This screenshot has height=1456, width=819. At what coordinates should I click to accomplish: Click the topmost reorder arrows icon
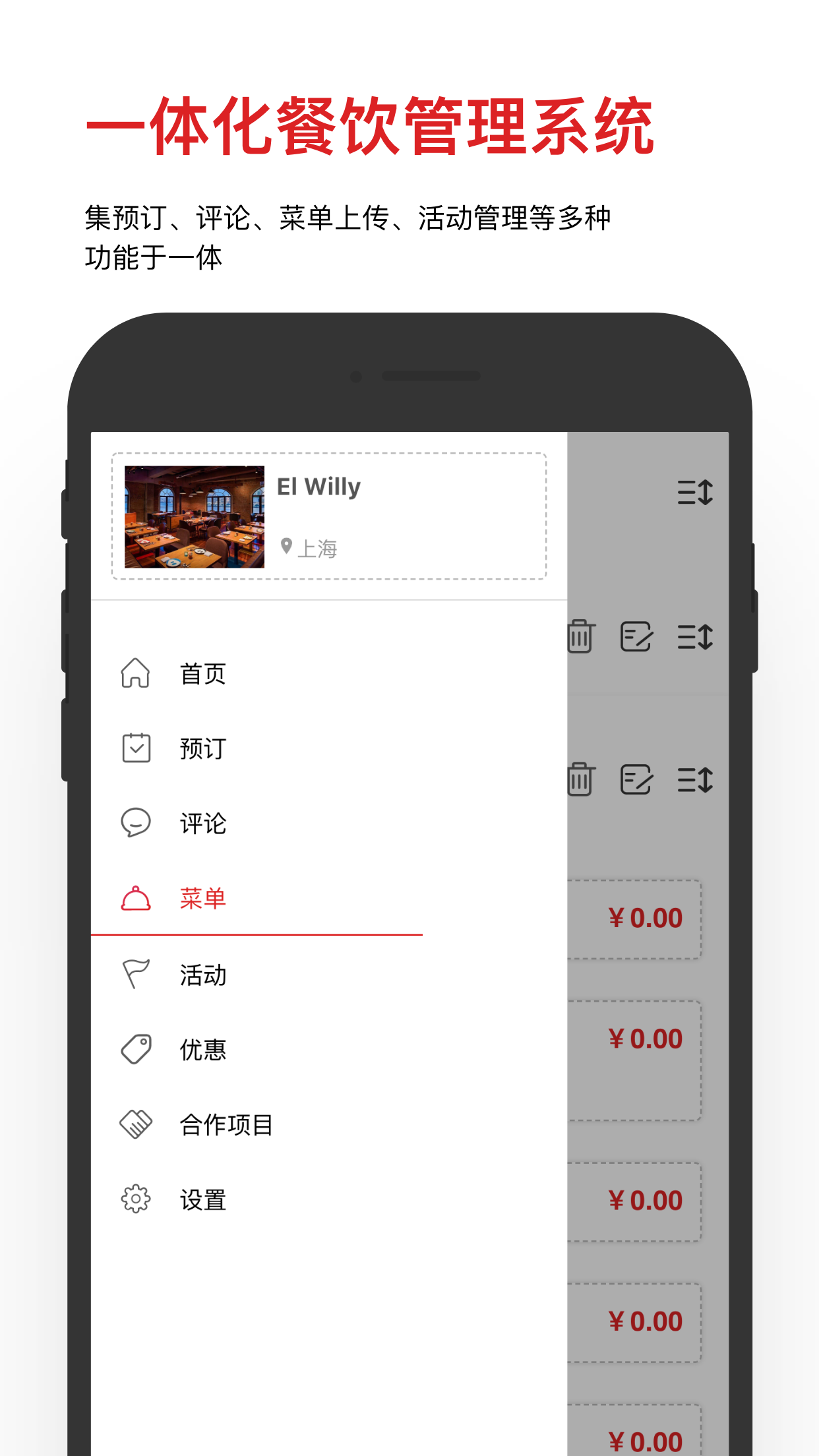694,493
